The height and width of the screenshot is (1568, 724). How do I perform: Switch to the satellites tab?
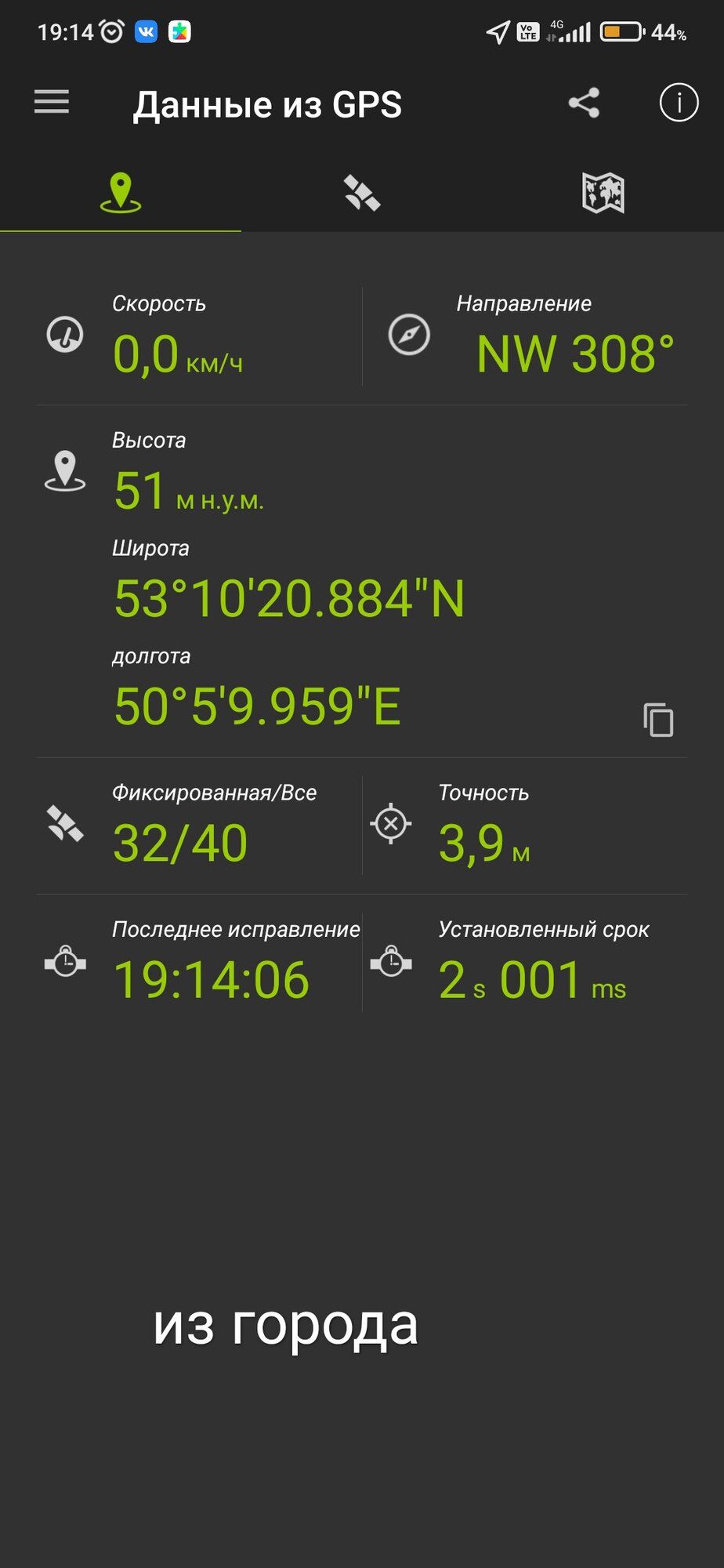click(362, 193)
